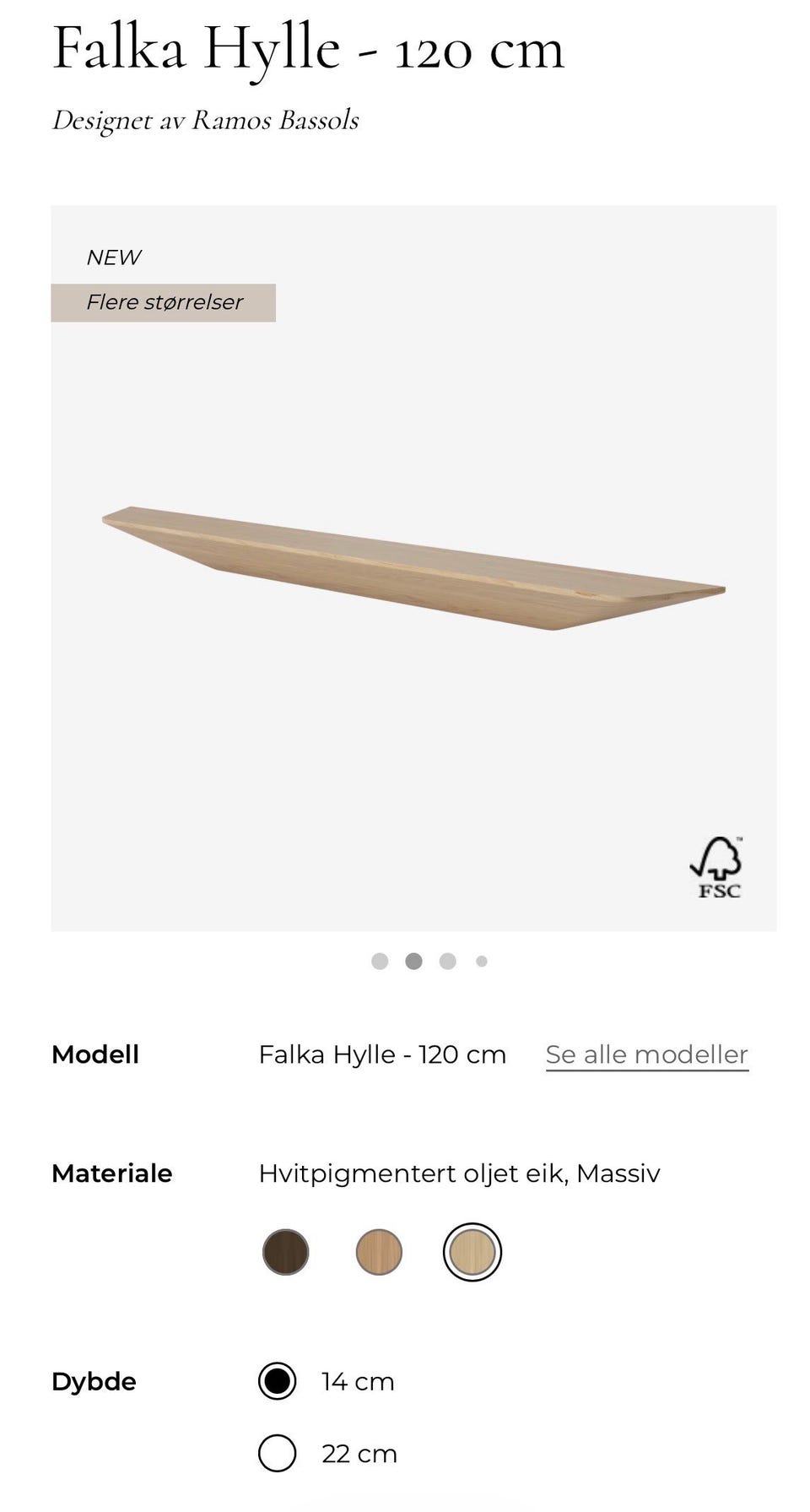Select the fourth carousel dot

(x=481, y=961)
